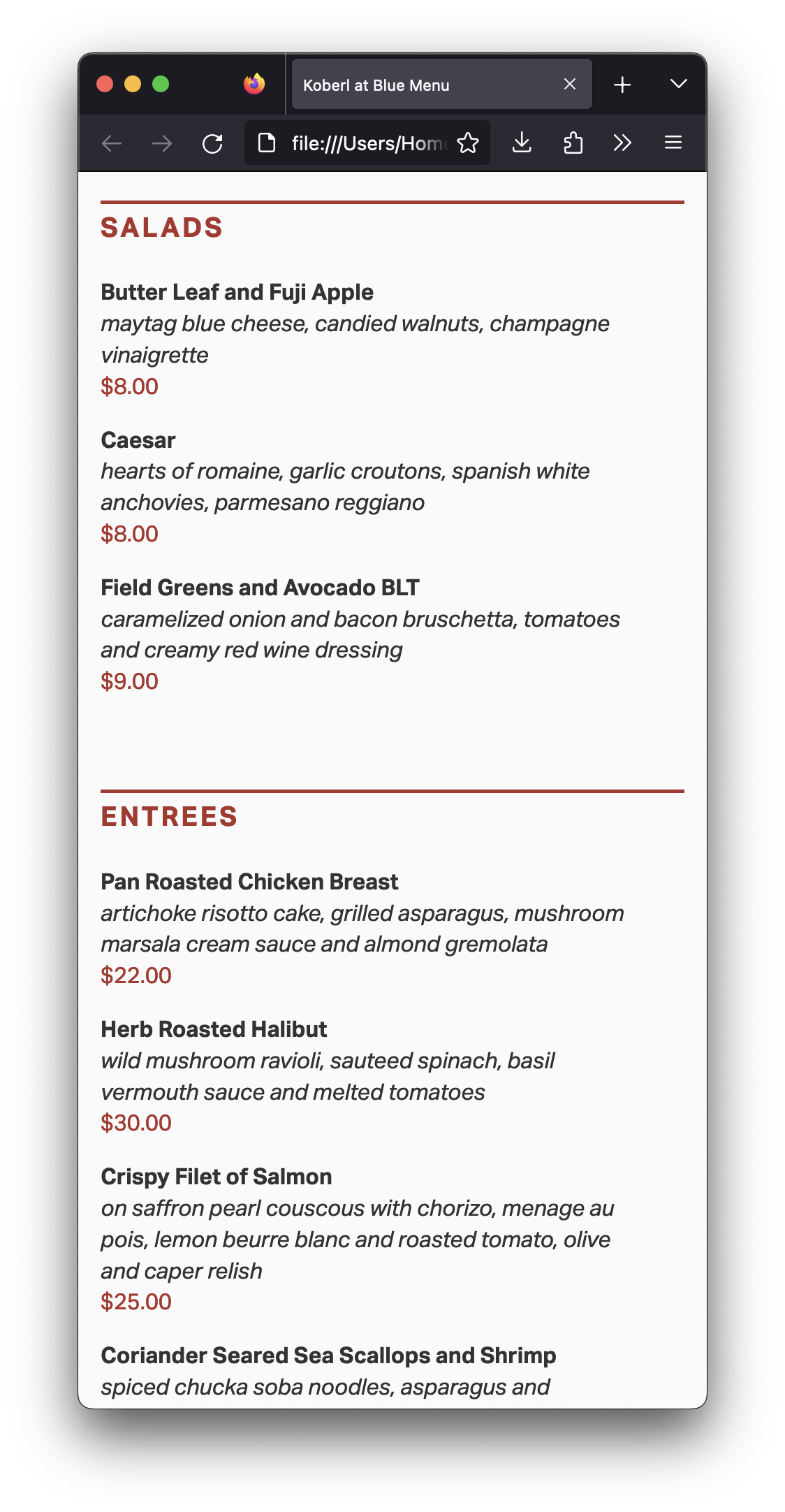The width and height of the screenshot is (785, 1512).
Task: Open a new browser tab
Action: click(622, 85)
